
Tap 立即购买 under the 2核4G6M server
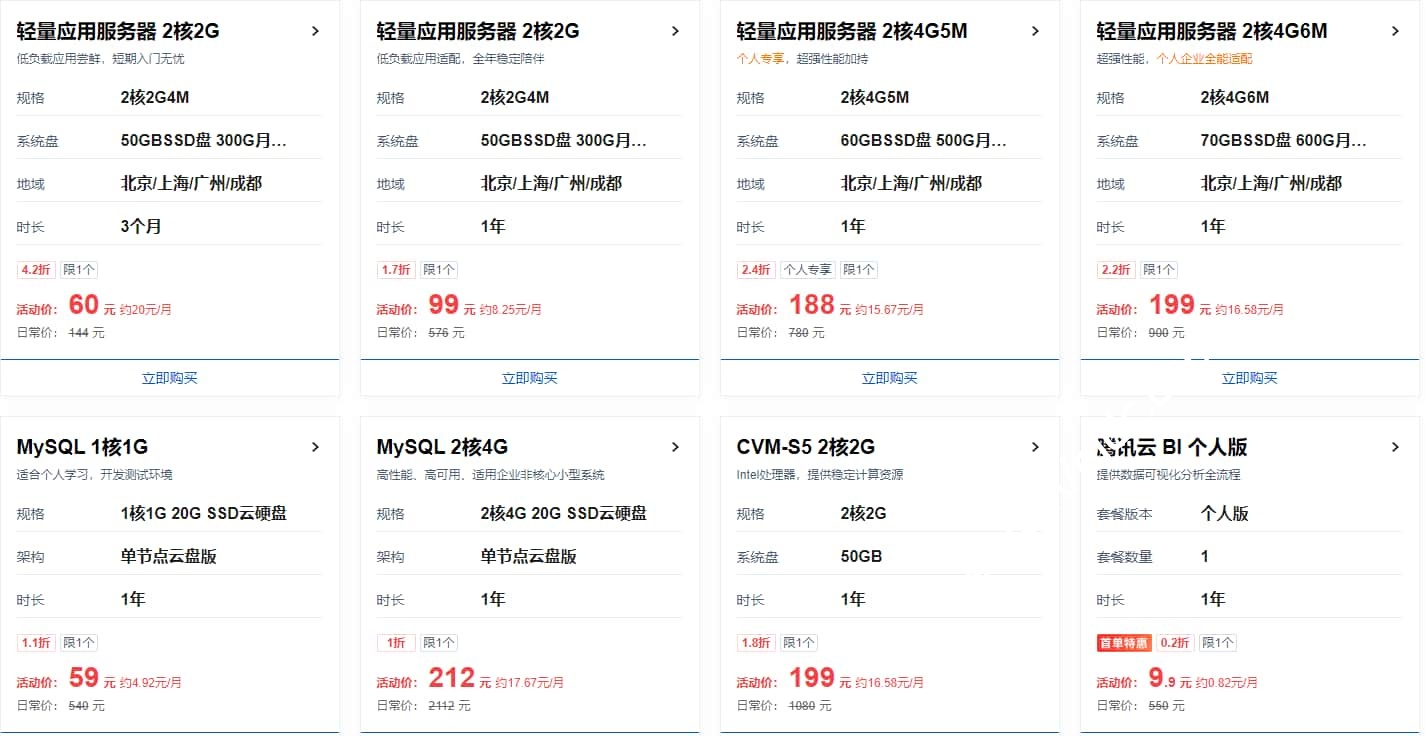(x=1250, y=378)
